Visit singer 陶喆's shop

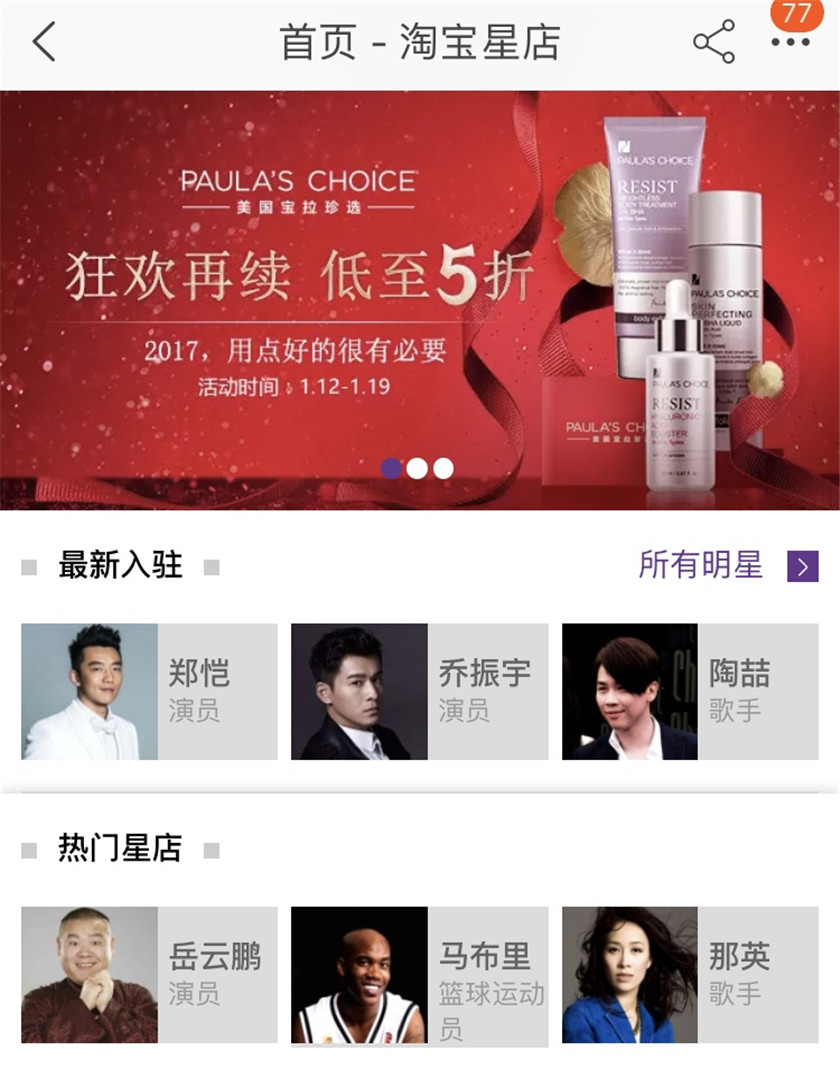click(x=690, y=692)
